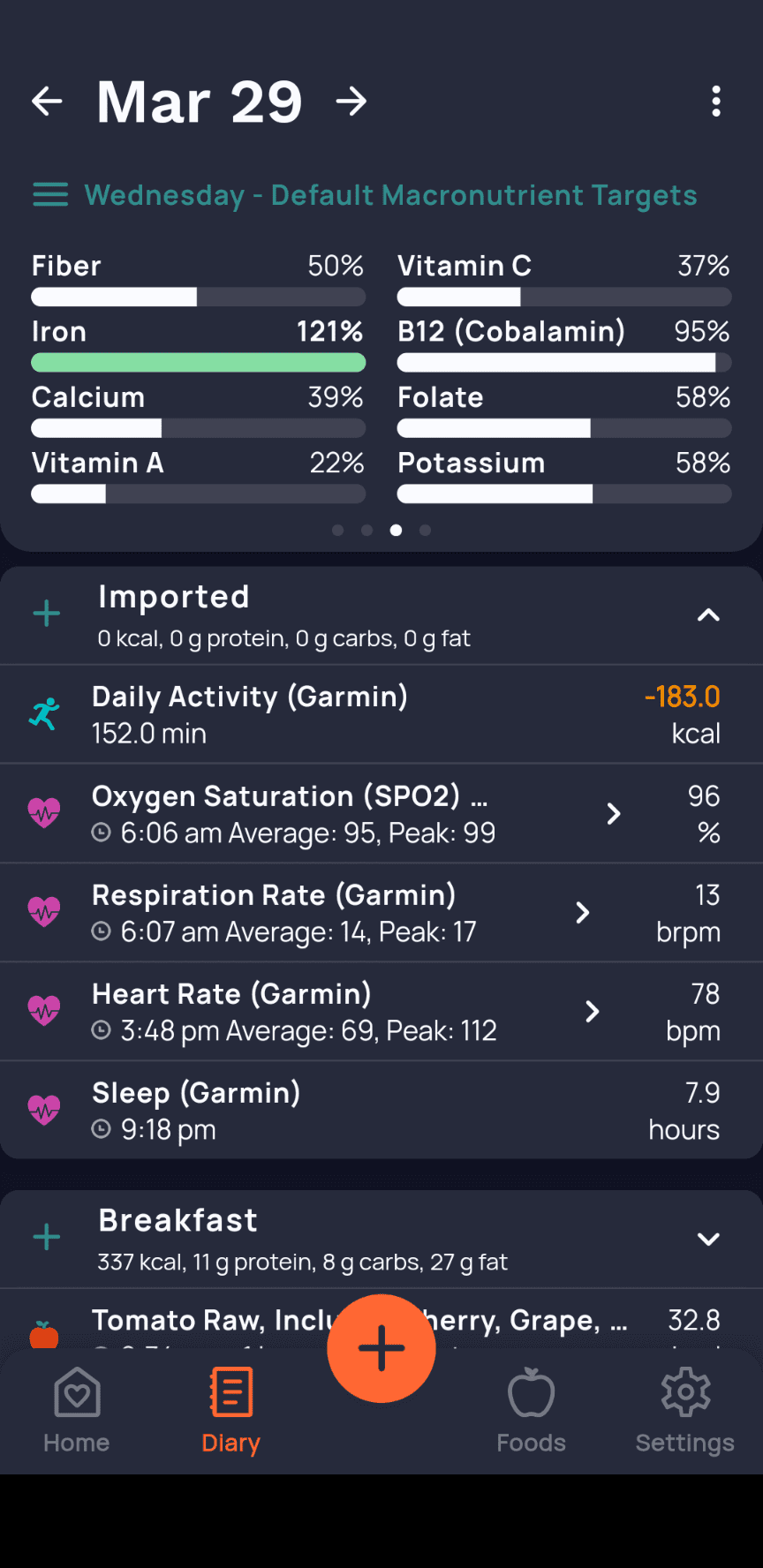Open Wednesday - Default Macronutrient Targets
This screenshot has width=763, height=1568.
tap(390, 195)
